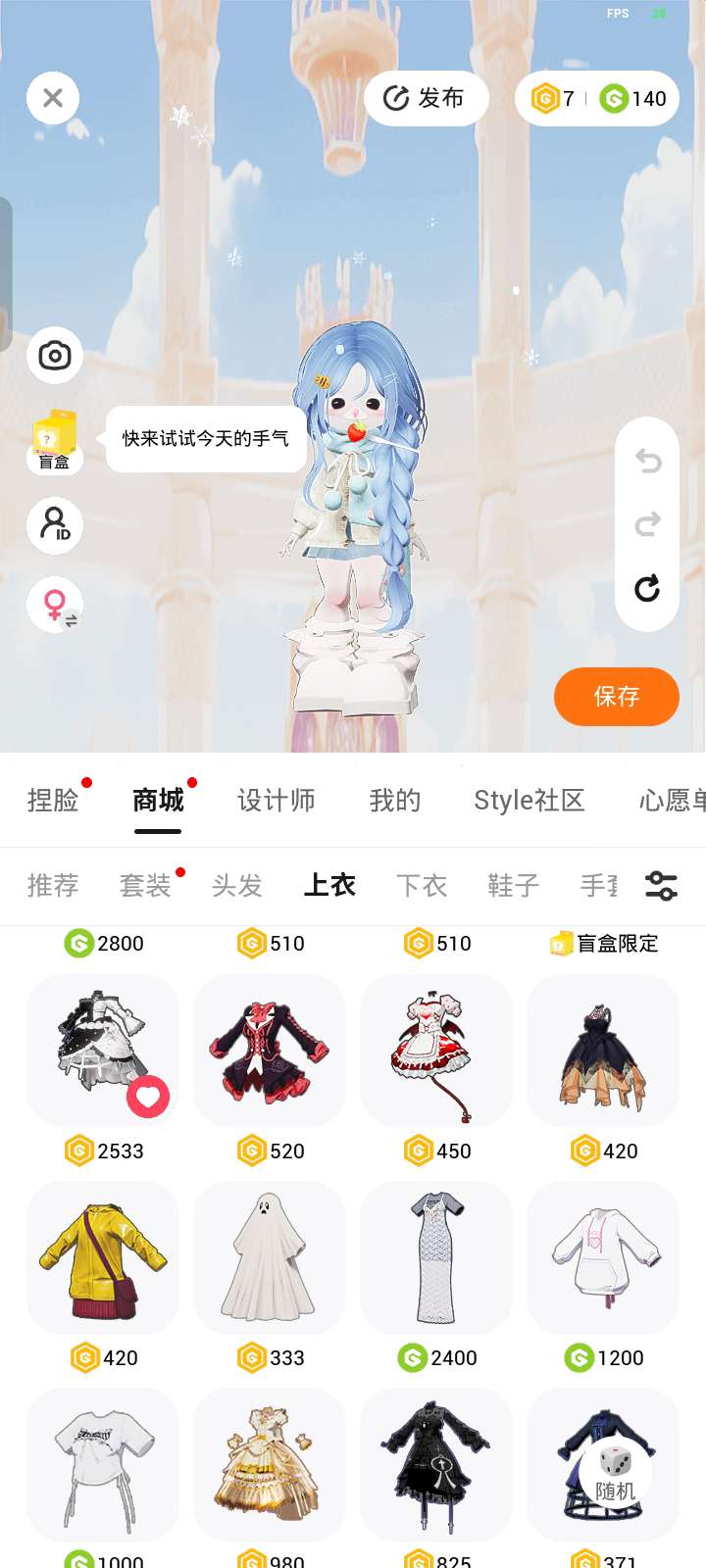
Task: Close the avatar dressing screen
Action: 53,98
